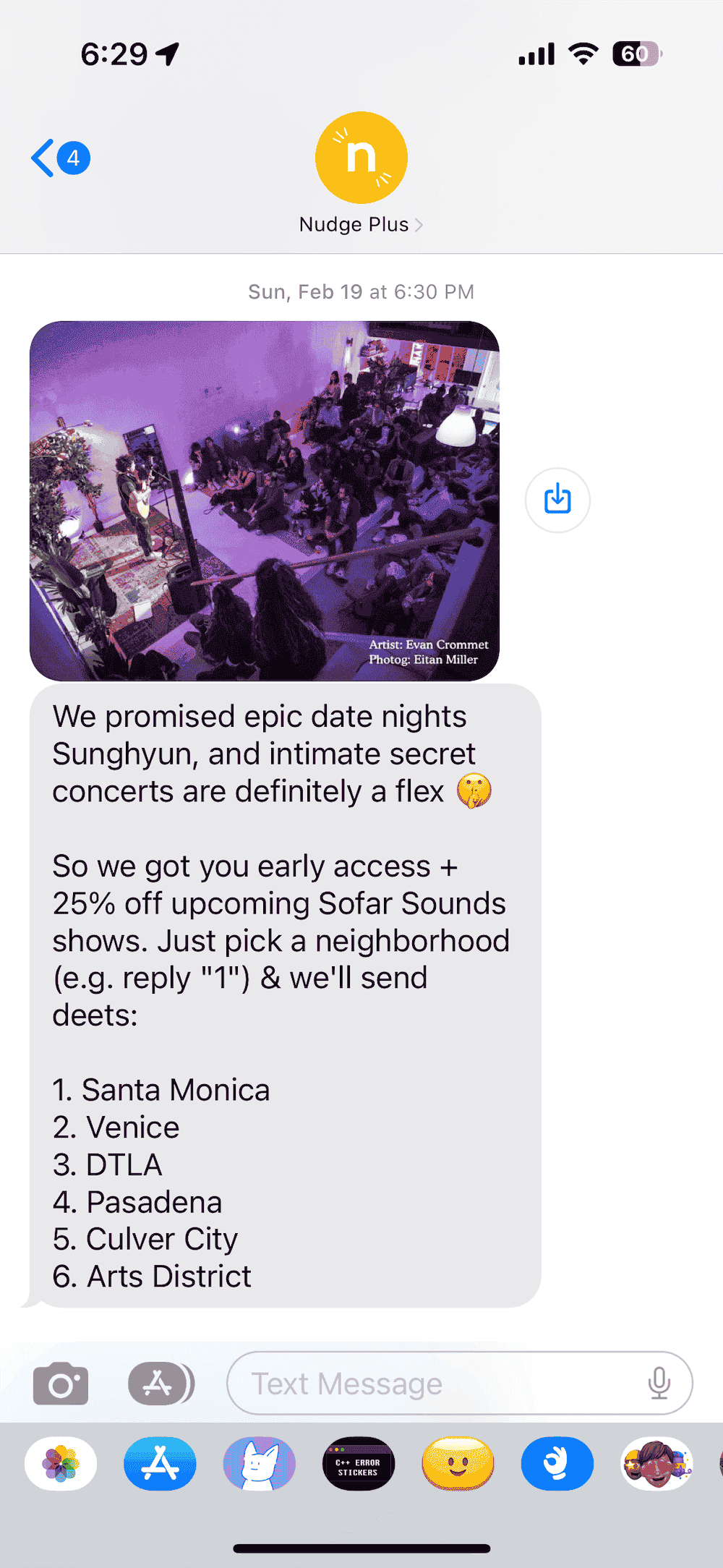This screenshot has width=723, height=1568.
Task: Start dictation with the microphone icon
Action: (x=659, y=1384)
